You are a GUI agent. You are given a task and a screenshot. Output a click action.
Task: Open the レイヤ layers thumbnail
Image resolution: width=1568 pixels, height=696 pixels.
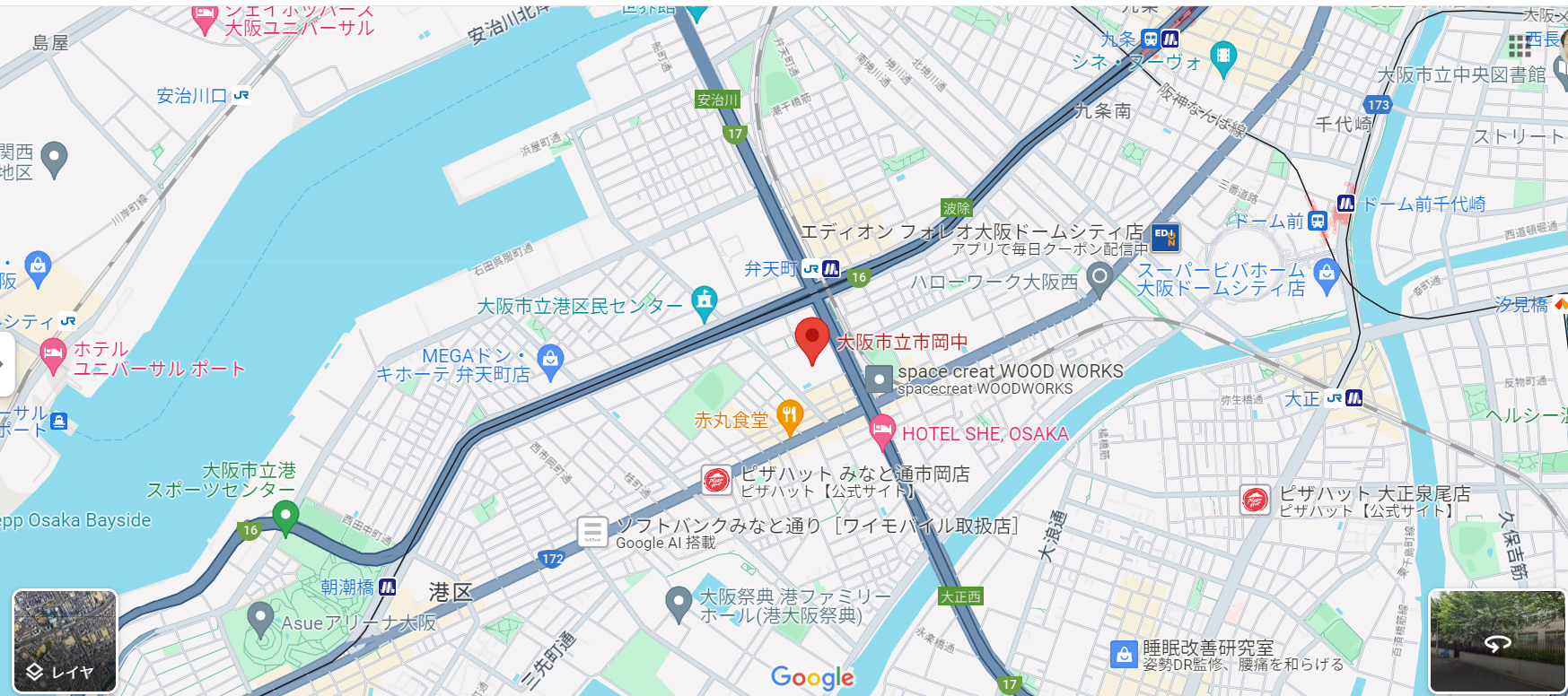(65, 640)
